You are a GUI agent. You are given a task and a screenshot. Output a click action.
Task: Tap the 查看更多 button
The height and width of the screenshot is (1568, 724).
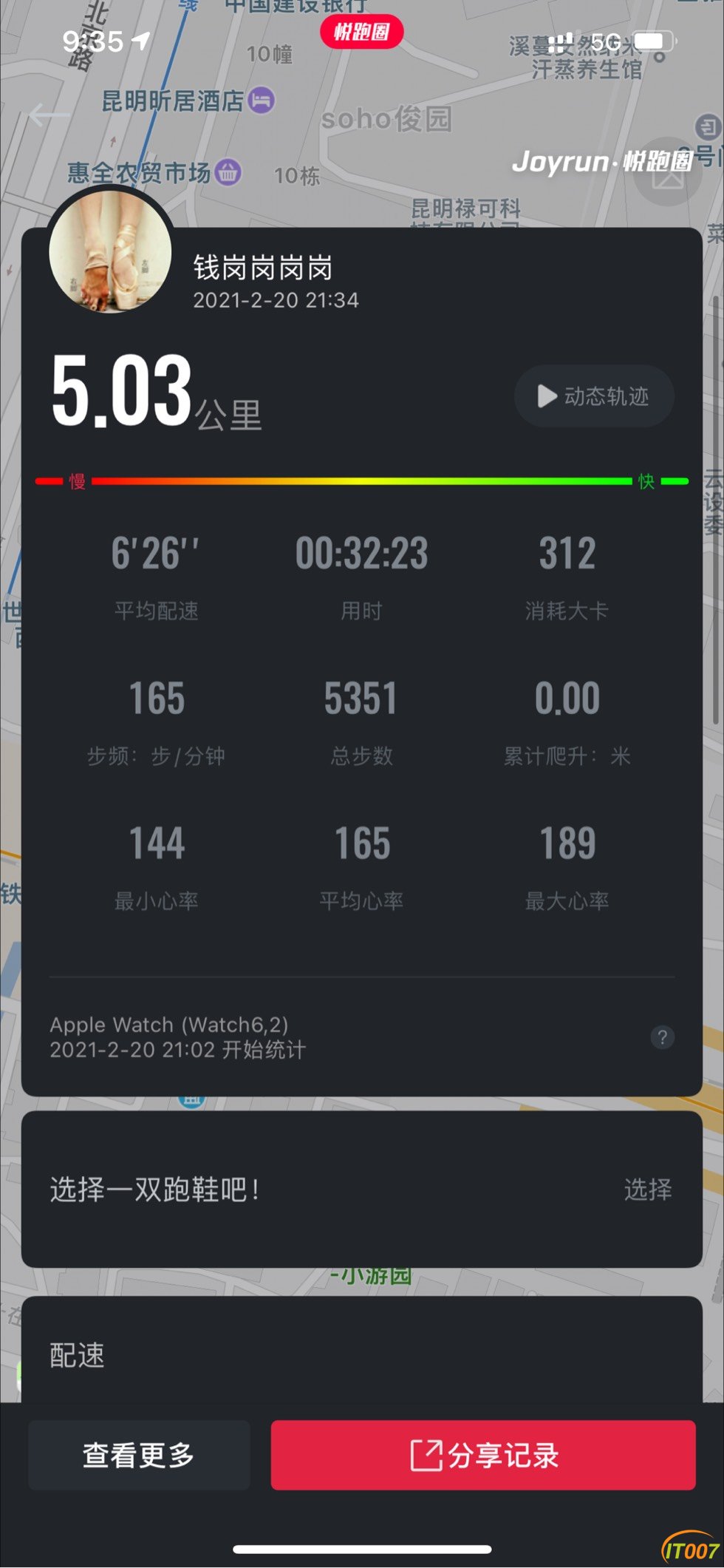click(139, 1455)
